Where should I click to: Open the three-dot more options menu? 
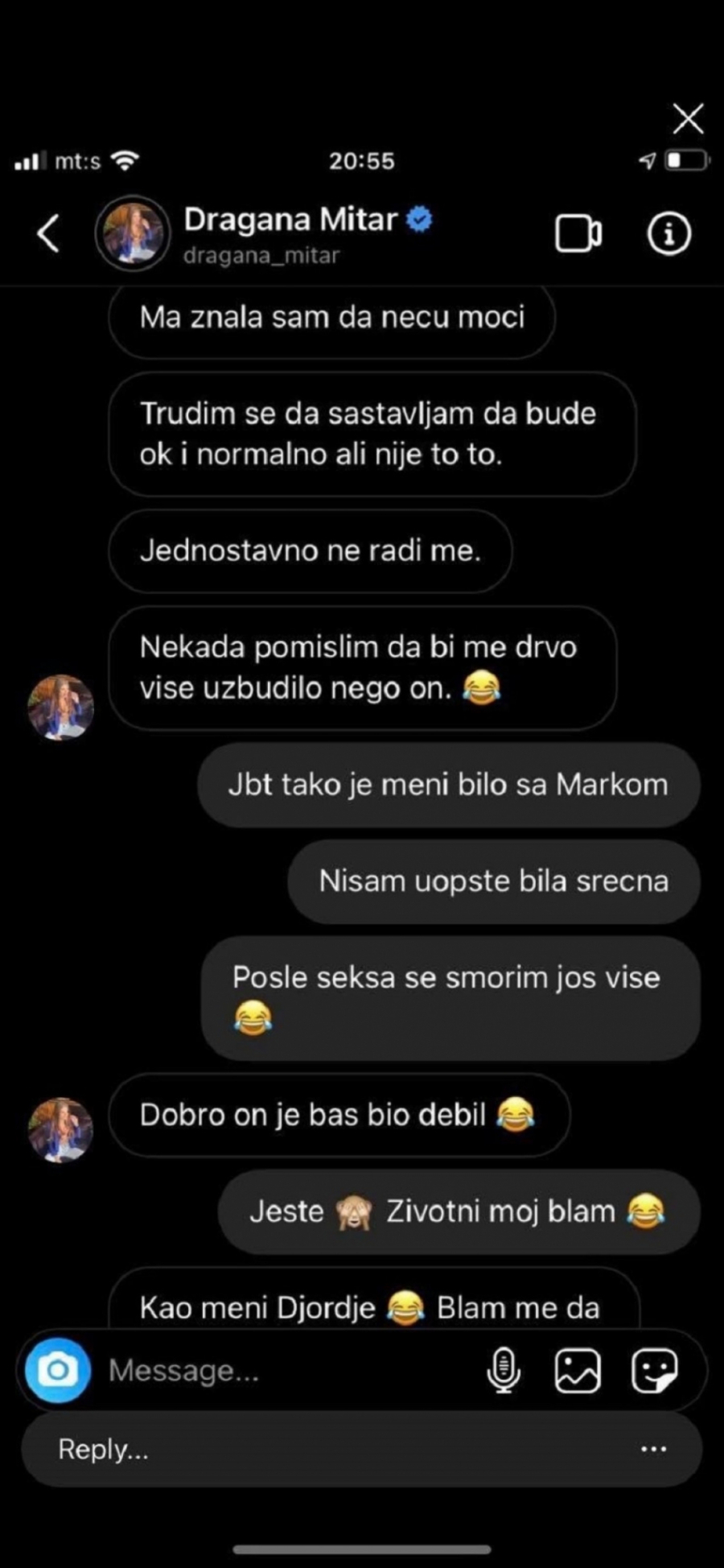(653, 1450)
